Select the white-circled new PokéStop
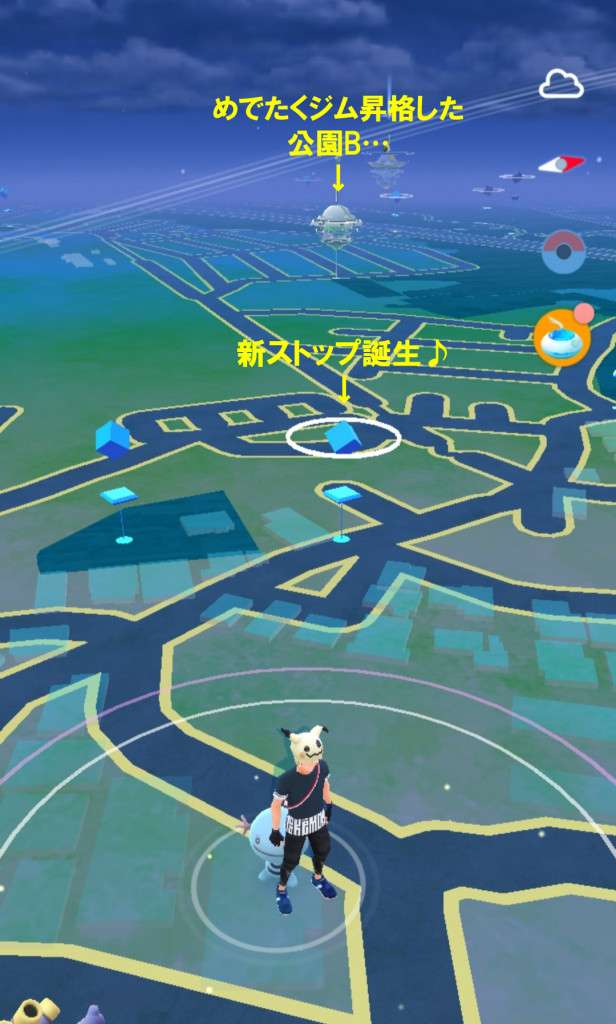This screenshot has width=616, height=1024. (343, 437)
